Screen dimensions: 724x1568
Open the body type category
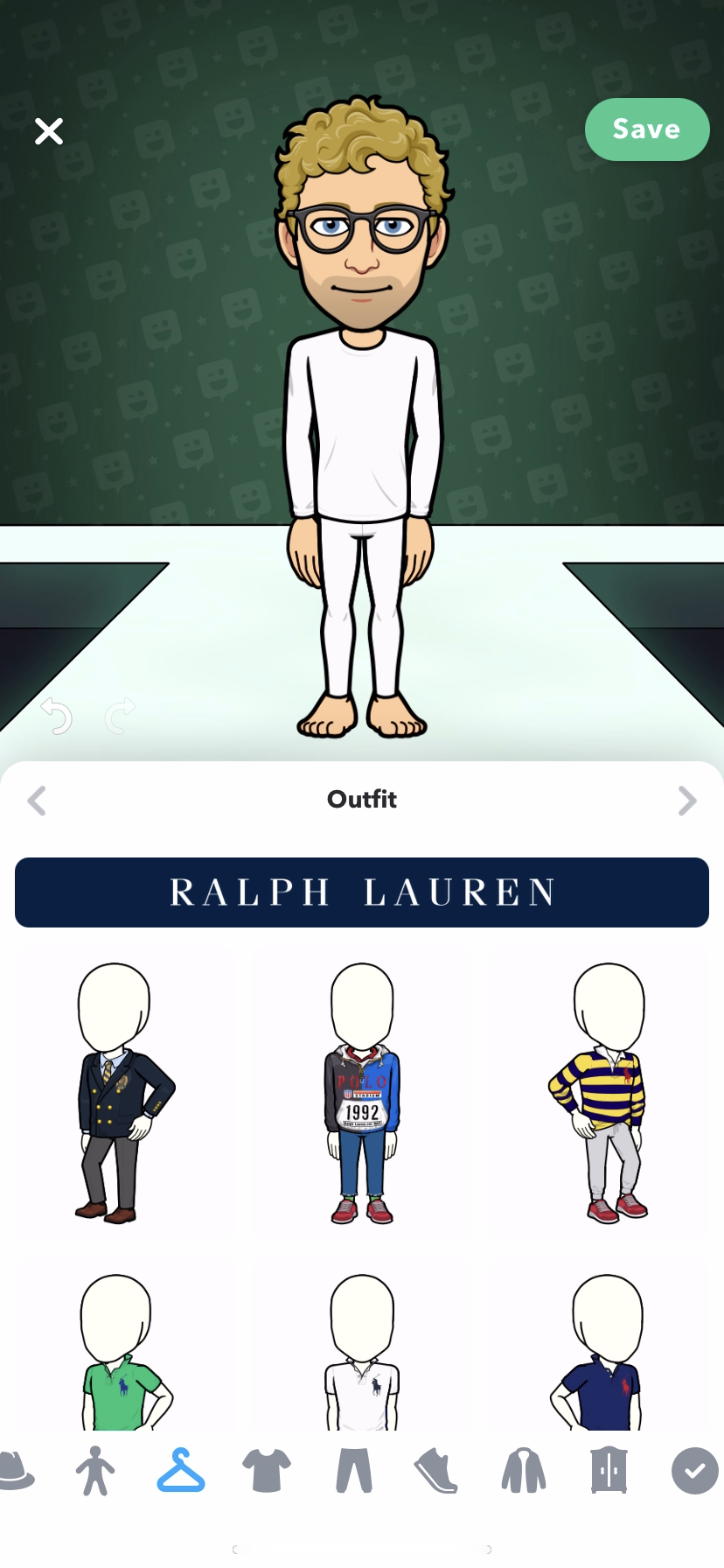pos(94,1471)
